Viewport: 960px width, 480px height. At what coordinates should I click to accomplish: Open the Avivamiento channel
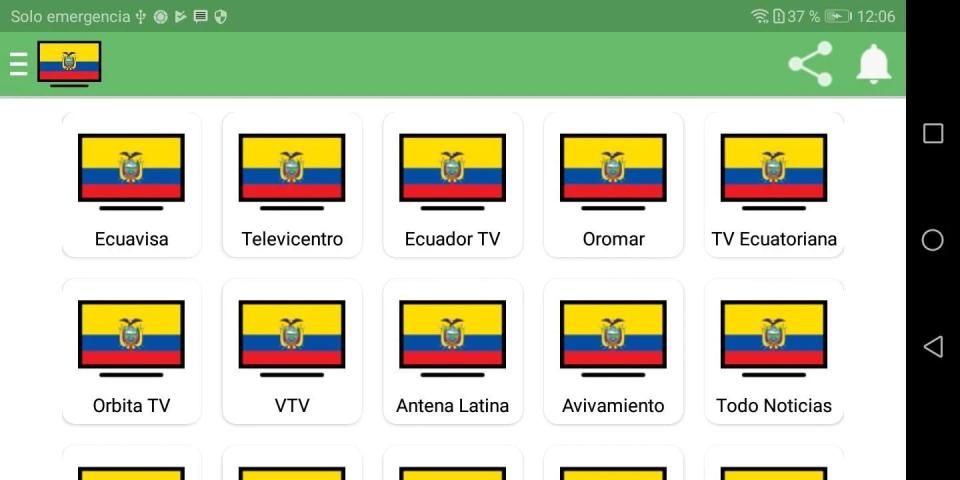613,351
